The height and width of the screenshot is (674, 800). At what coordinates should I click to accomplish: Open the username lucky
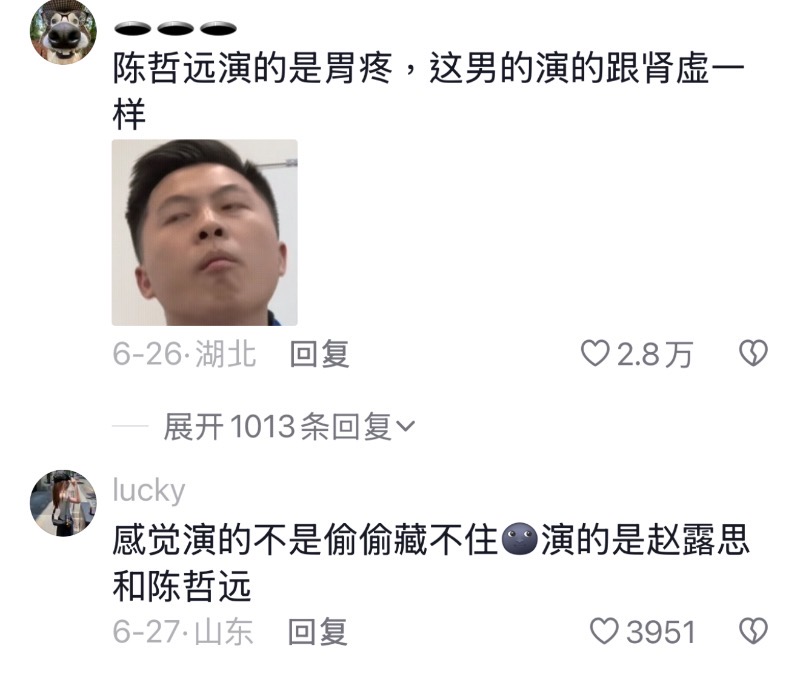[149, 490]
